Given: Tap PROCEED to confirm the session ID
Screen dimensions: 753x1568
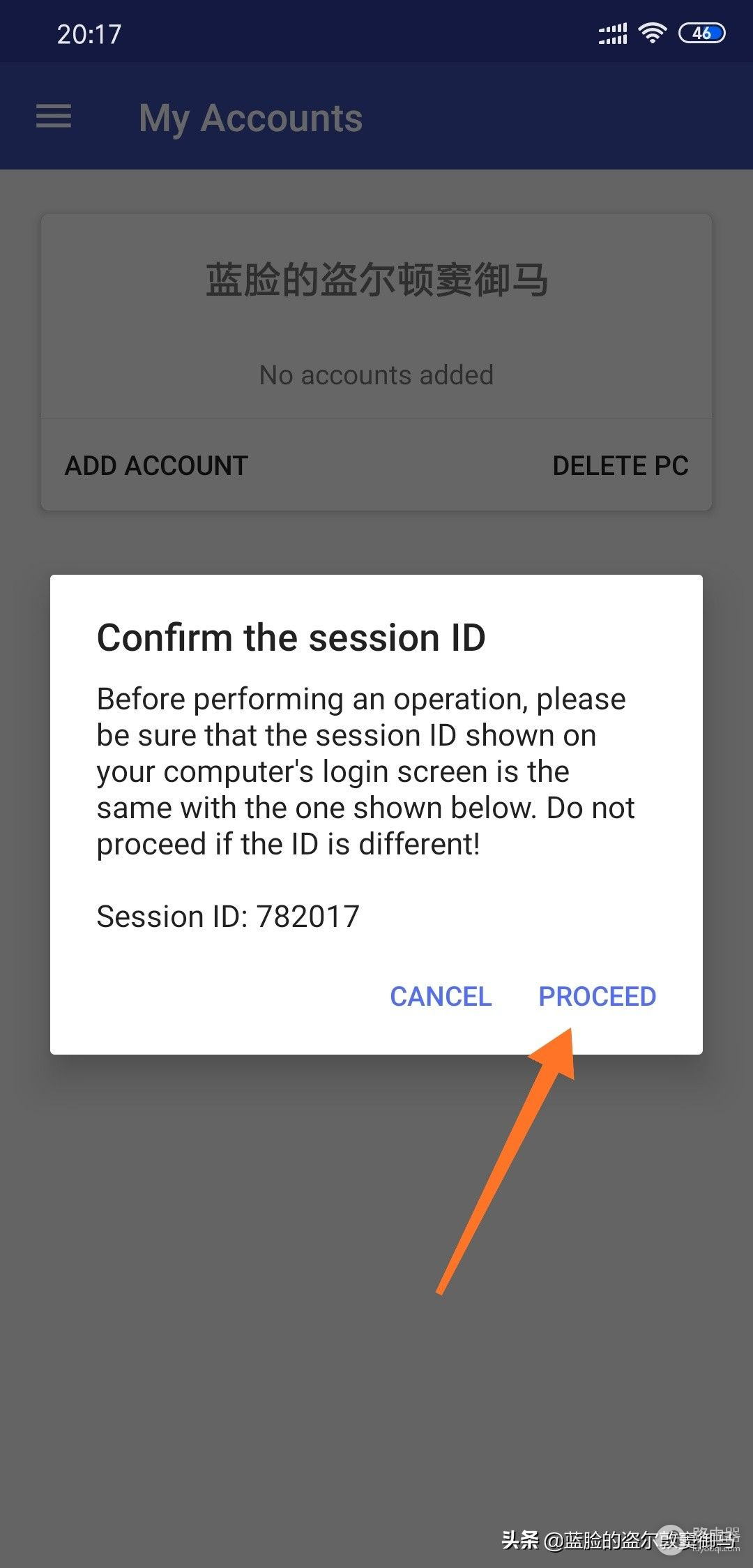Looking at the screenshot, I should [x=597, y=996].
